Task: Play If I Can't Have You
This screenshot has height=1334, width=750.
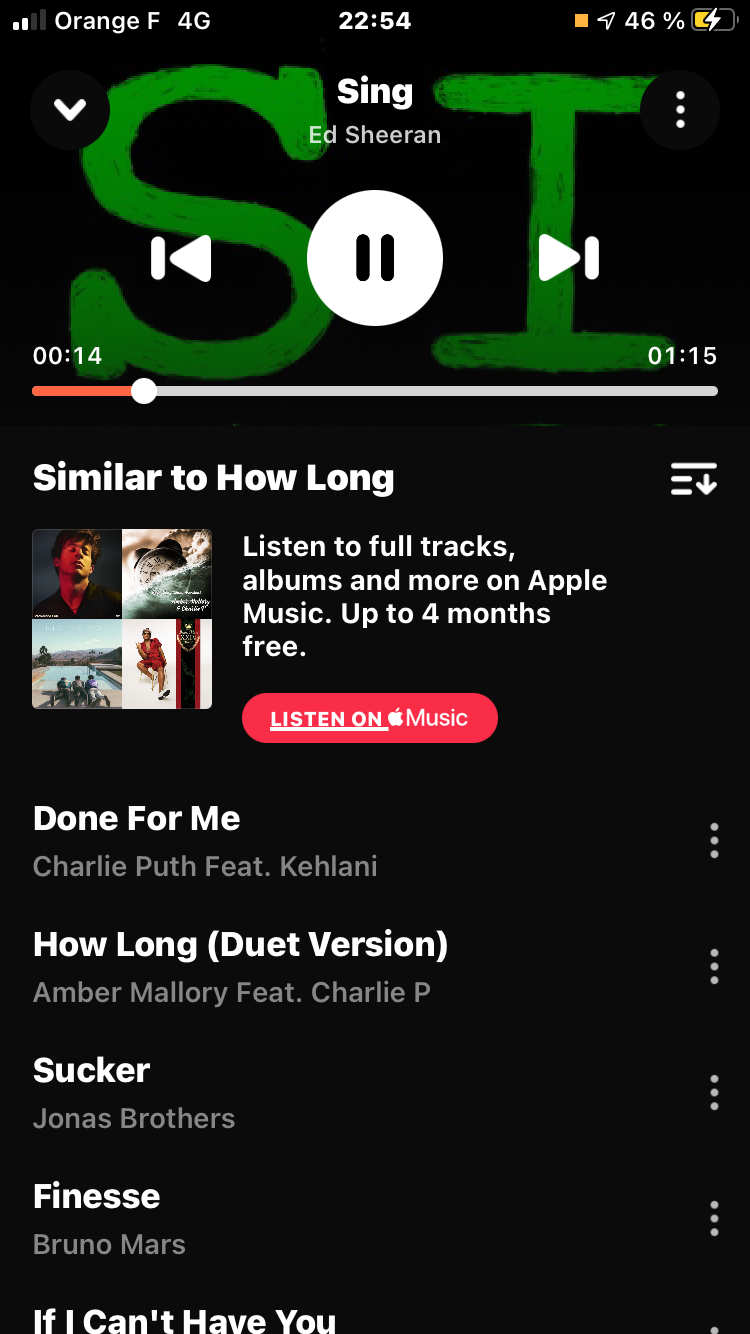Action: point(300,1318)
